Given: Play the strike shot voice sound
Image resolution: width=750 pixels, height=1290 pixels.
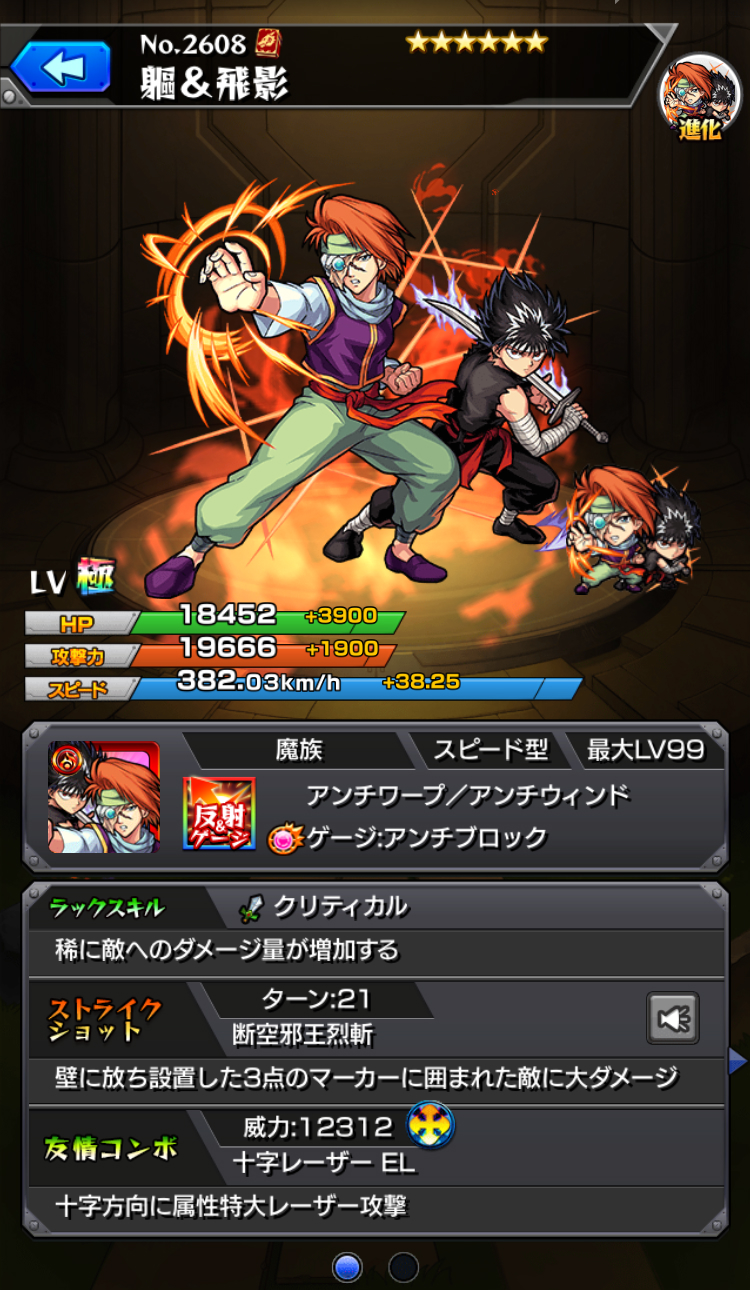Looking at the screenshot, I should tap(672, 1018).
